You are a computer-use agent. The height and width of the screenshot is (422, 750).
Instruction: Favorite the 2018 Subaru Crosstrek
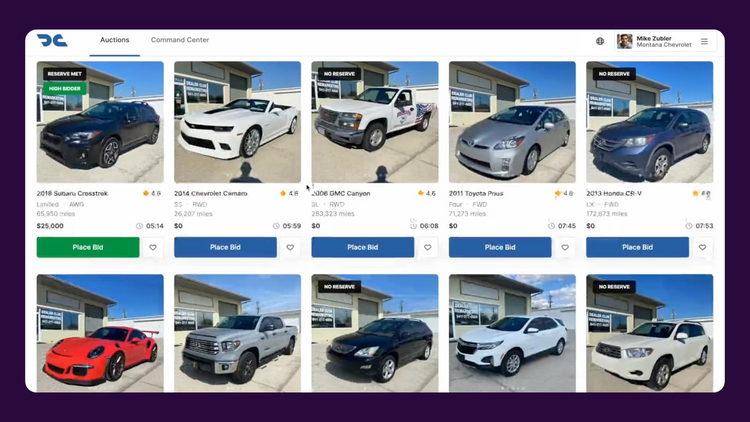click(x=153, y=247)
